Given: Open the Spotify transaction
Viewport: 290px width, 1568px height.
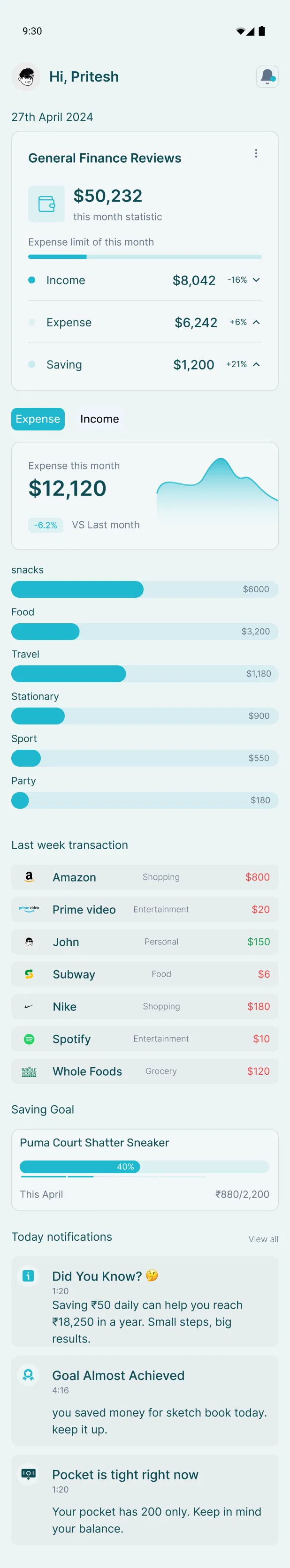Looking at the screenshot, I should coord(145,1039).
